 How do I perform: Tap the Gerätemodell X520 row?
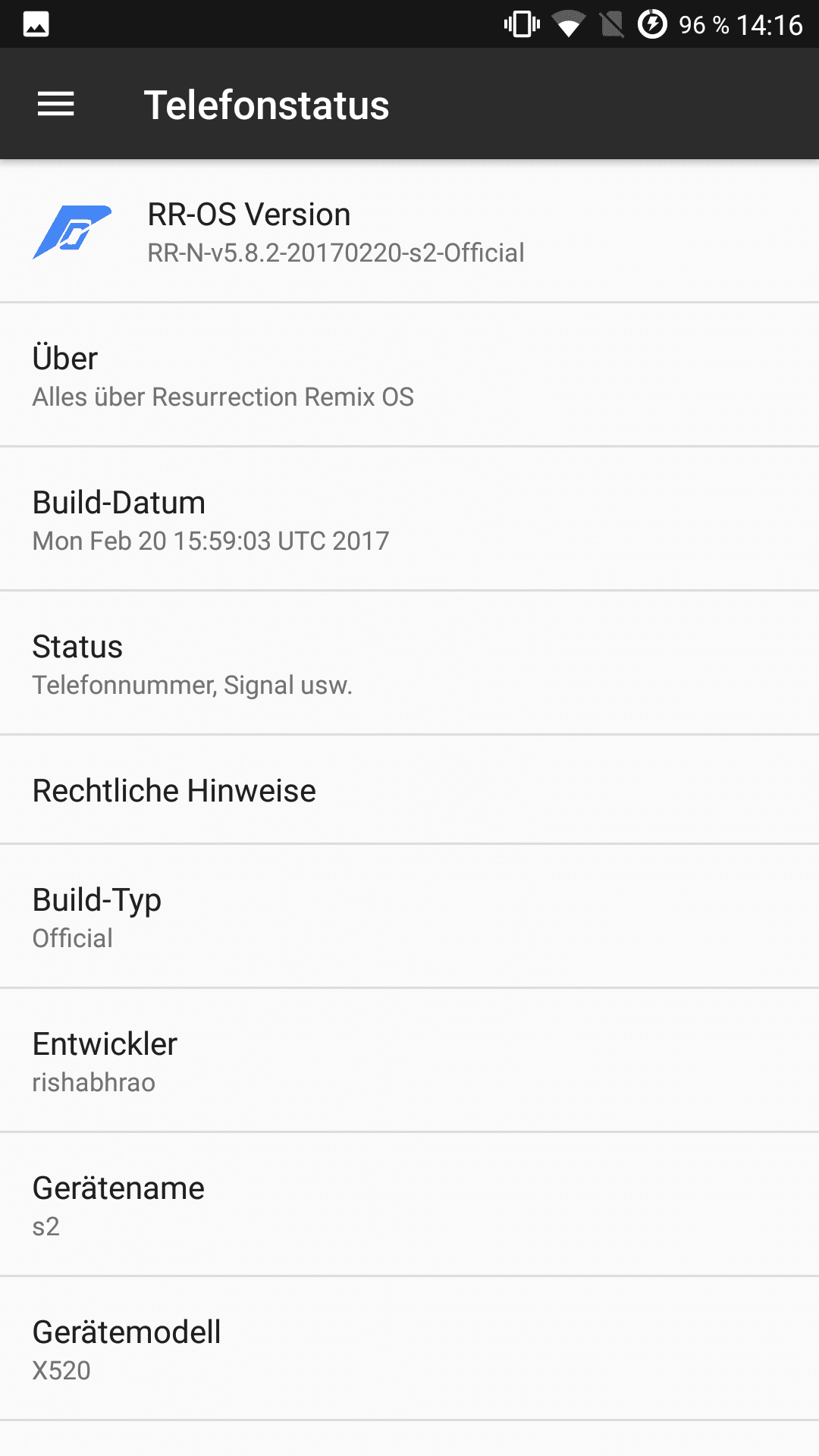pos(409,1348)
